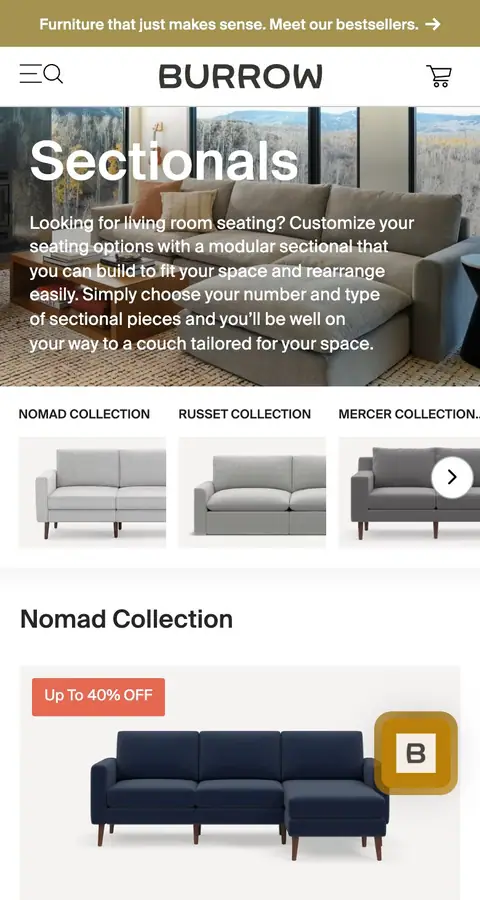Show next collections with the arrow
Image resolution: width=480 pixels, height=900 pixels.
pyautogui.click(x=452, y=477)
